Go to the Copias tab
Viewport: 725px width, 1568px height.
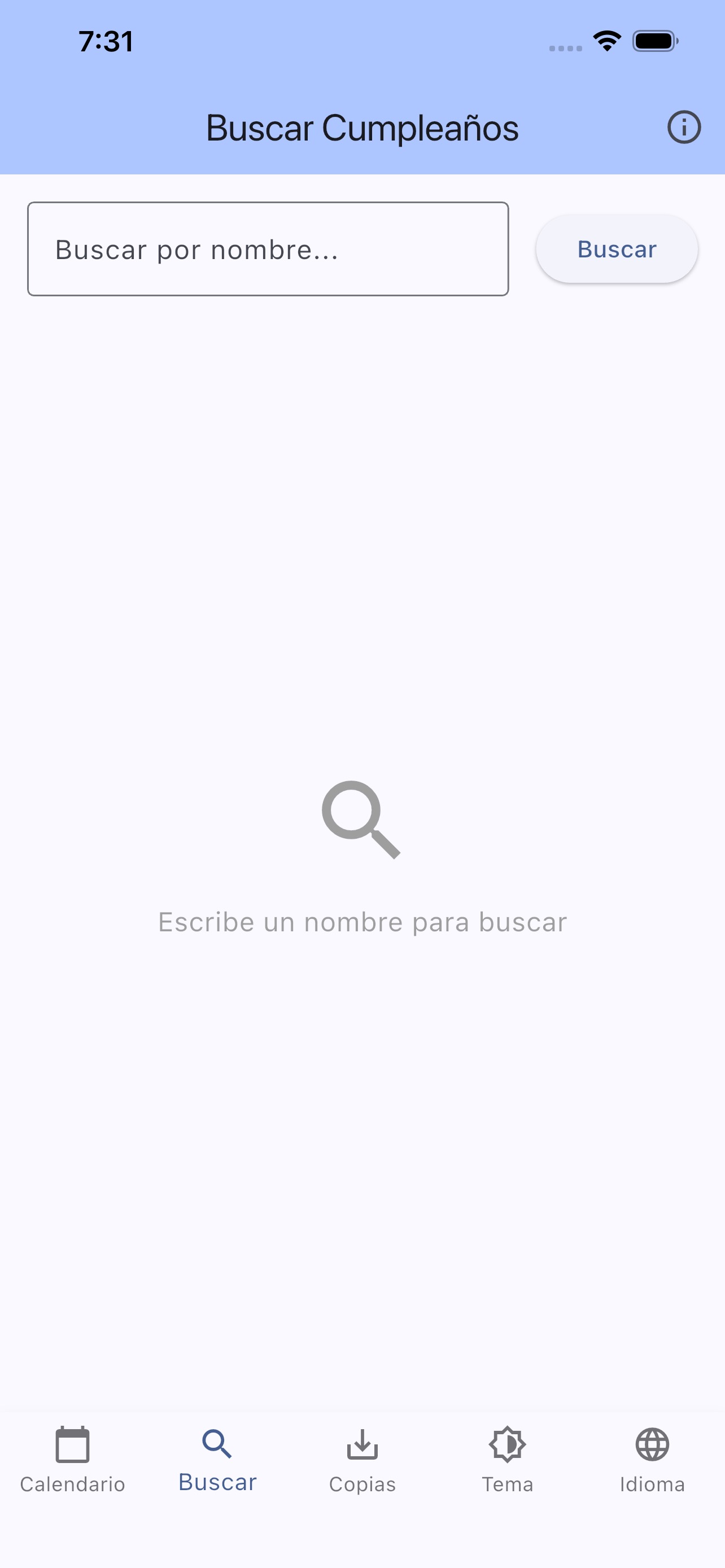click(362, 1460)
